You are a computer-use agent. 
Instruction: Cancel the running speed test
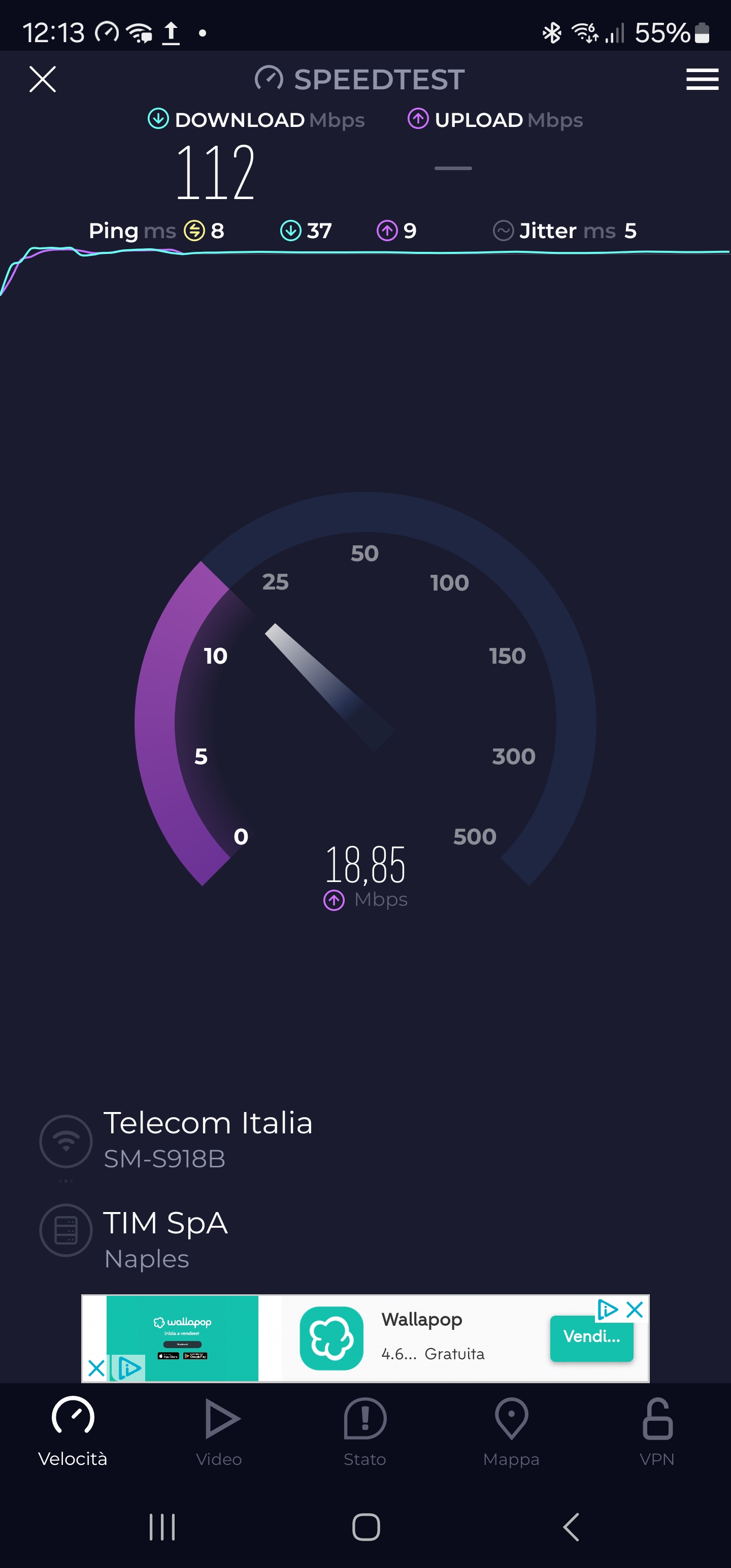click(43, 79)
